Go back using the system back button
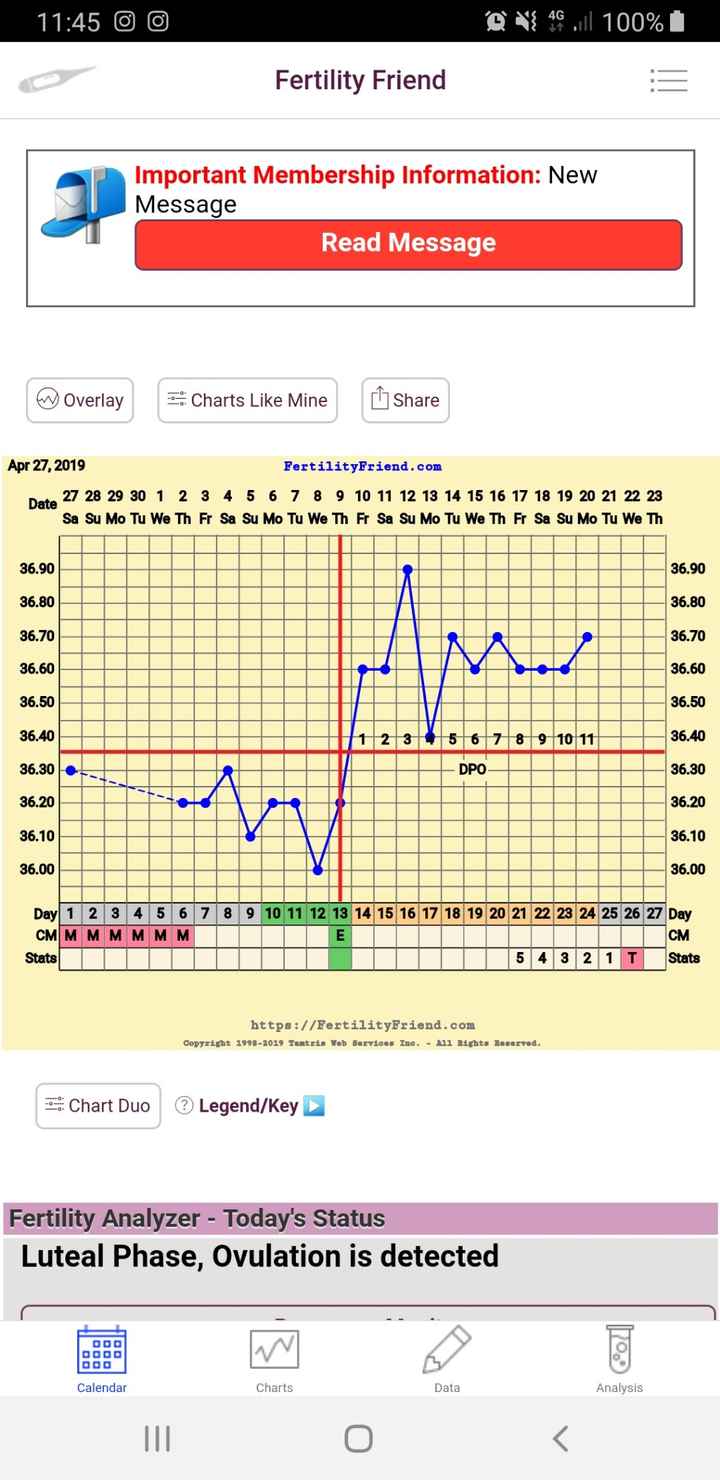Image resolution: width=720 pixels, height=1480 pixels. tap(560, 1438)
